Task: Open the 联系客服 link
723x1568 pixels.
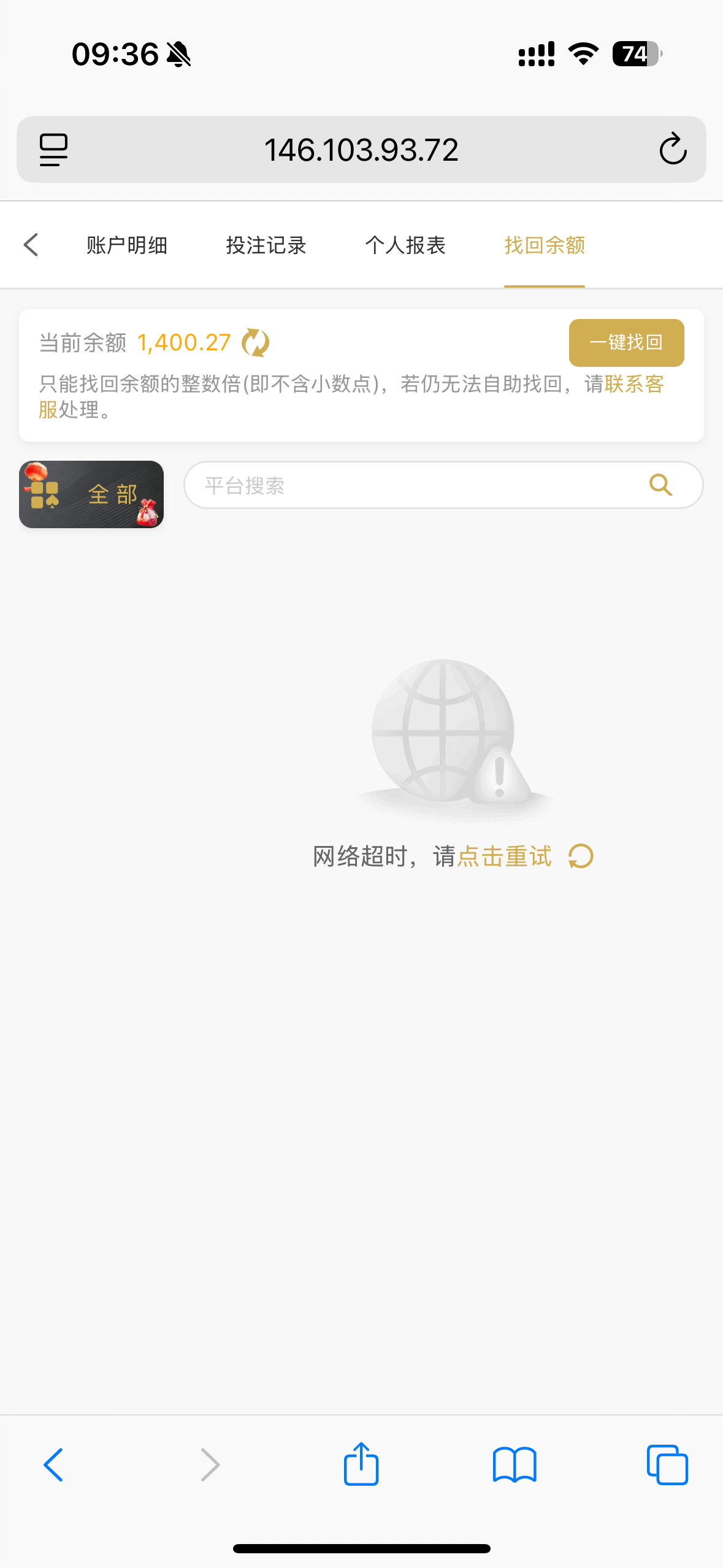Action: (x=633, y=385)
